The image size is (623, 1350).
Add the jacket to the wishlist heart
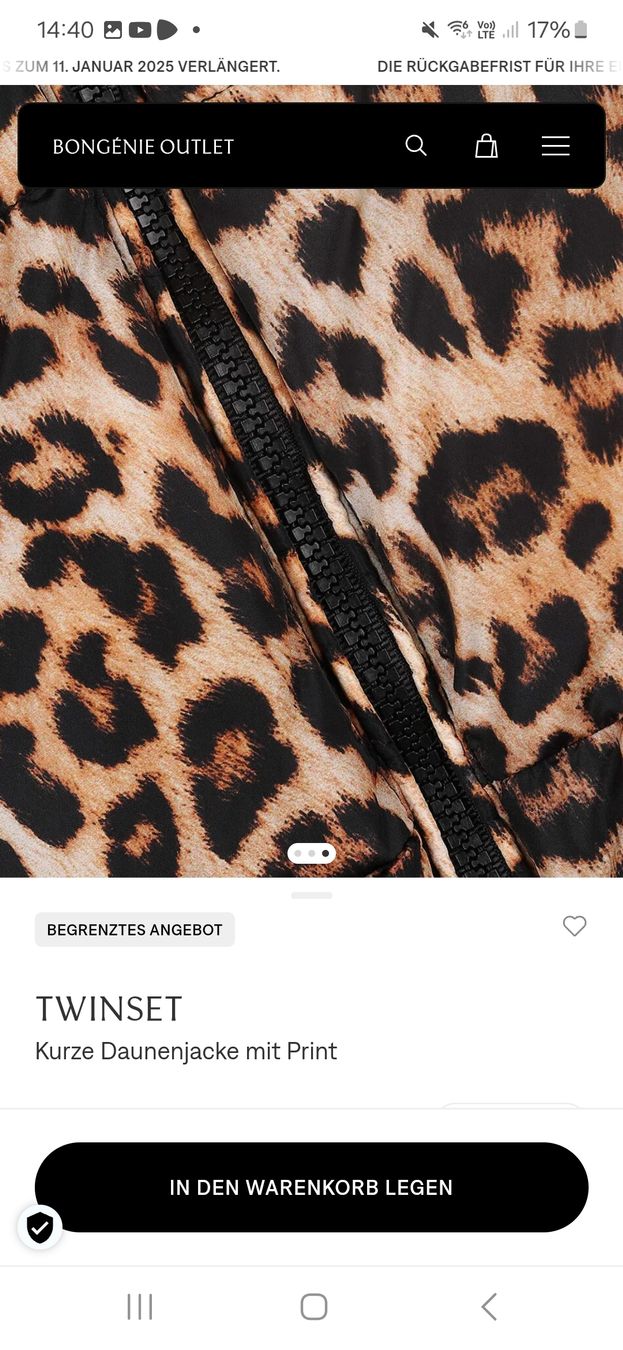click(x=574, y=926)
